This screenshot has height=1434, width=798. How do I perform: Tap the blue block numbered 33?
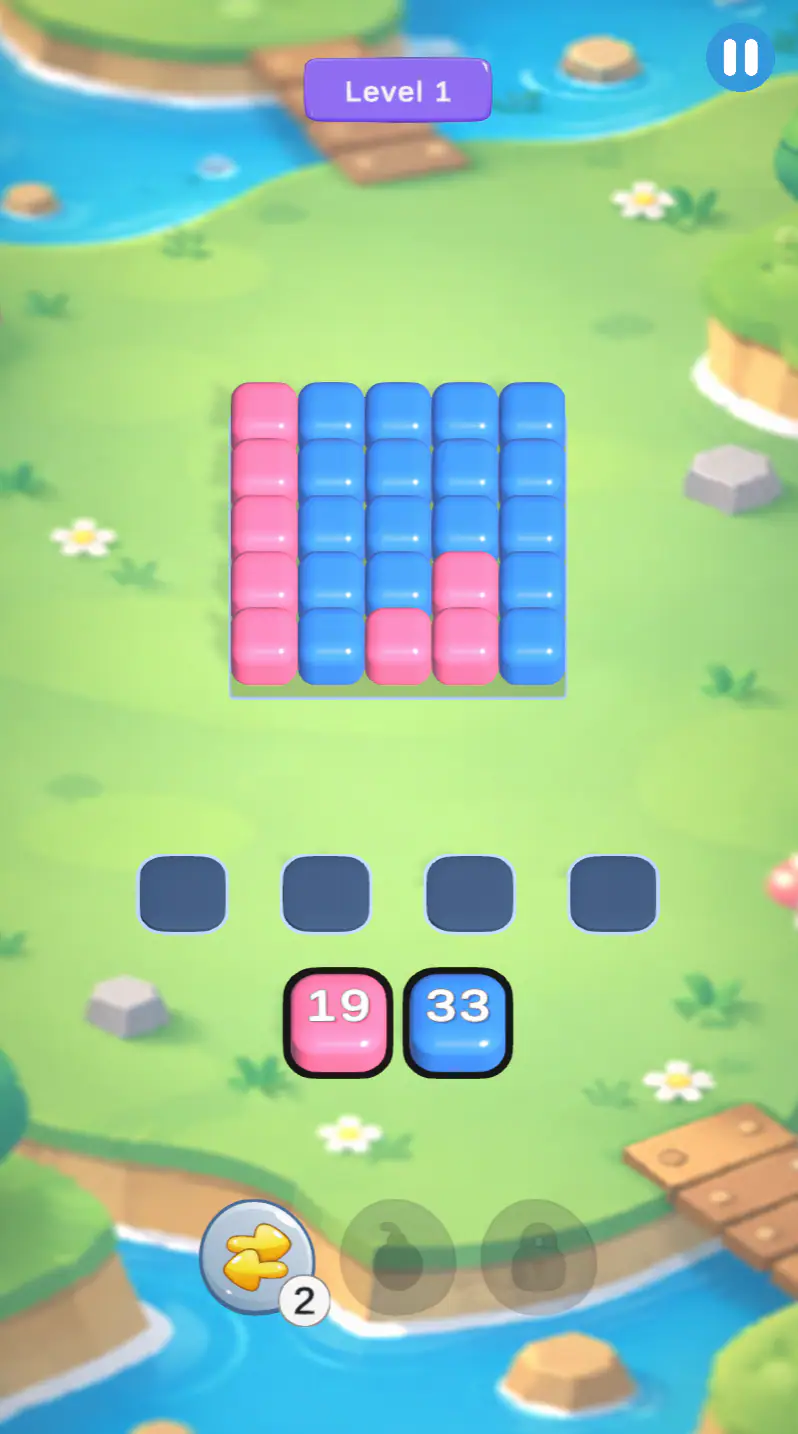[x=458, y=1022]
